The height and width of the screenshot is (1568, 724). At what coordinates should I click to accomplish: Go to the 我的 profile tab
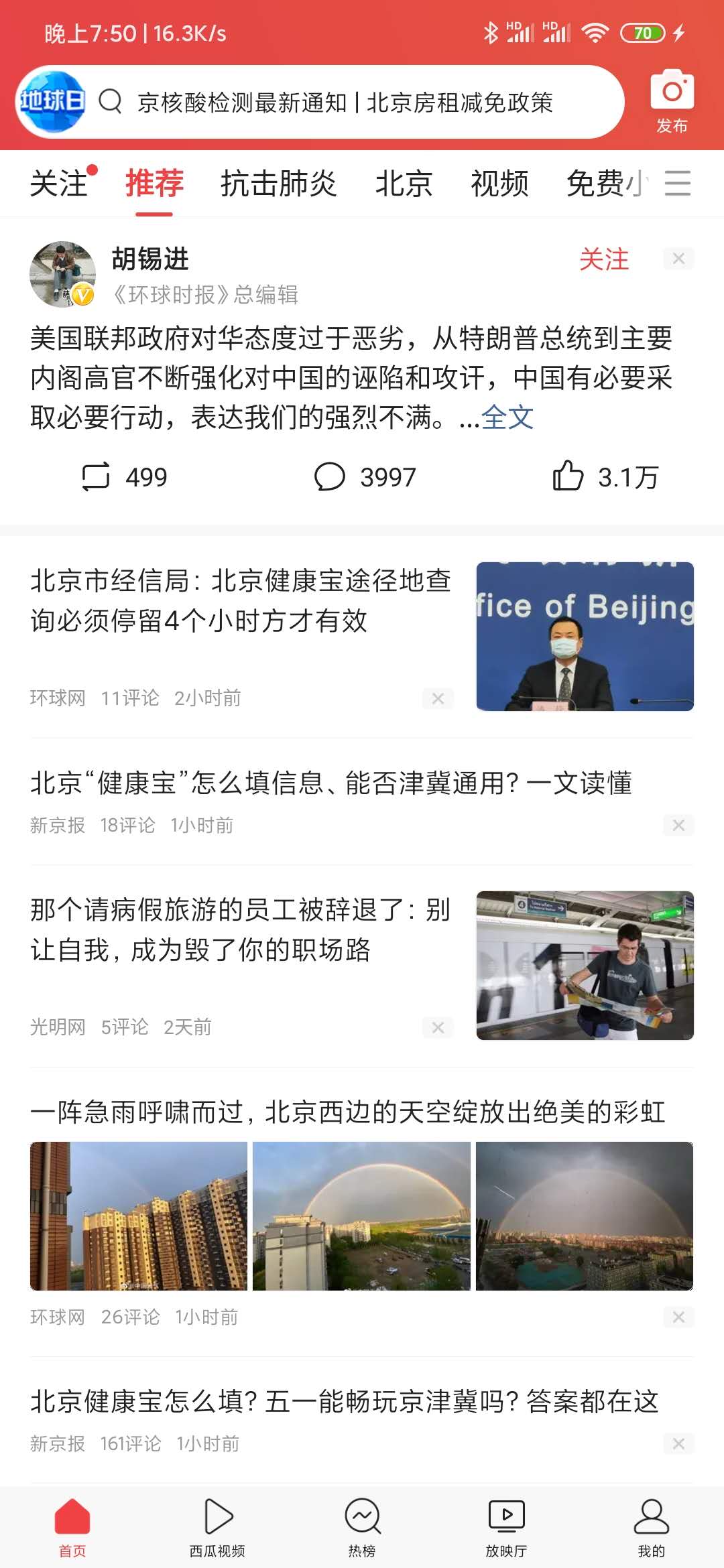(651, 1528)
